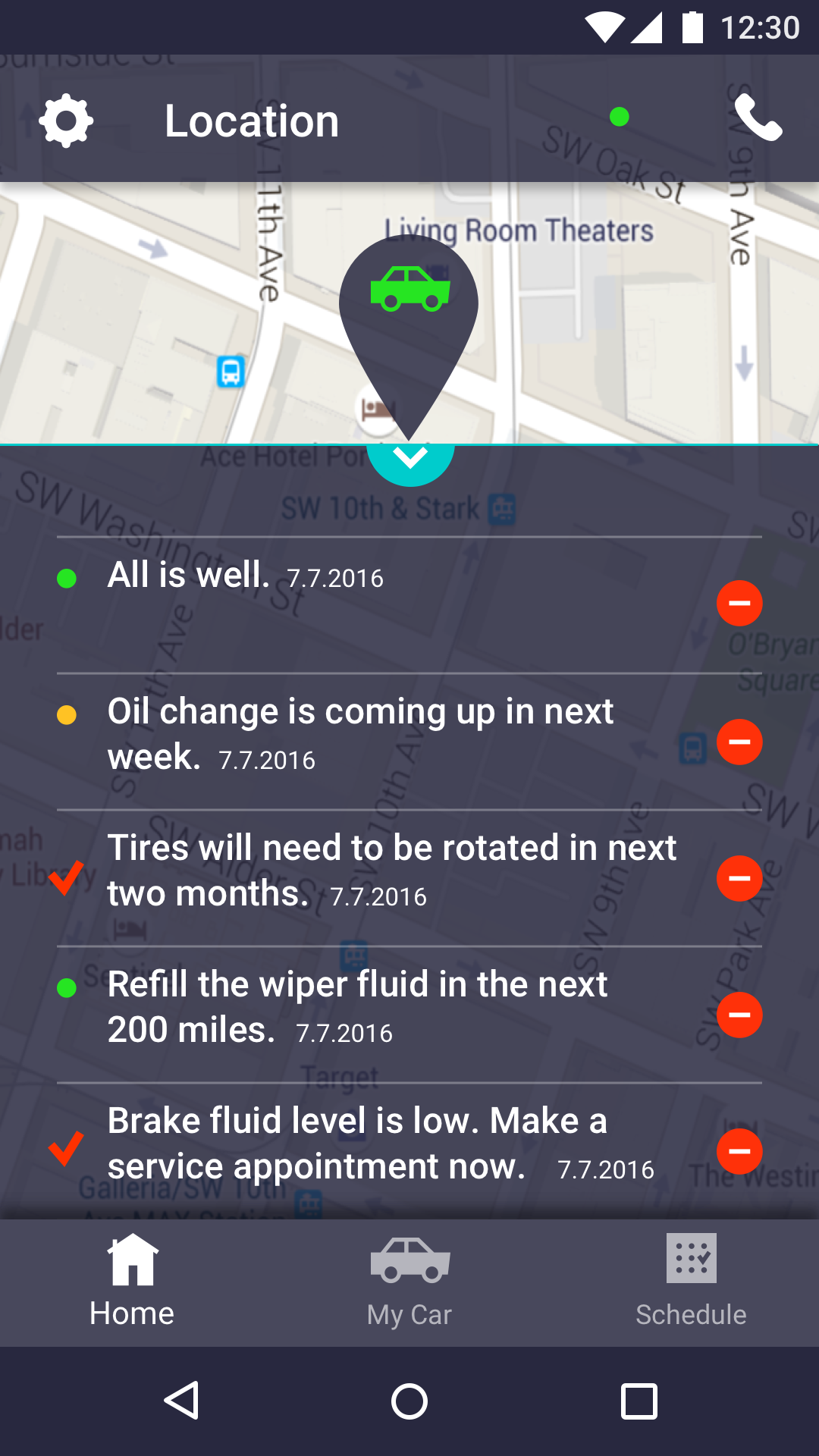The width and height of the screenshot is (819, 1456).
Task: Delete the tire rotation alert
Action: pos(739,878)
